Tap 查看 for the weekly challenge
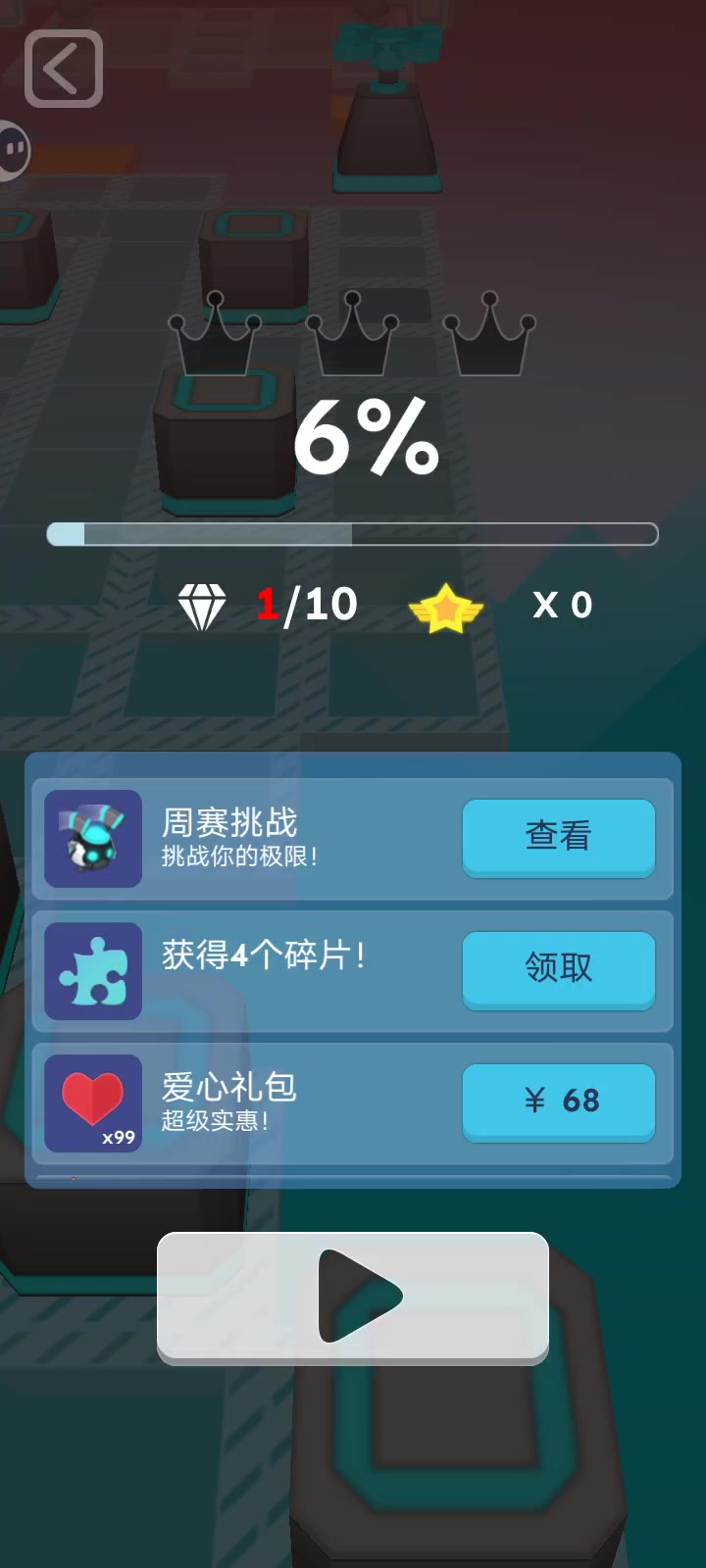Viewport: 706px width, 1568px height. (x=559, y=837)
